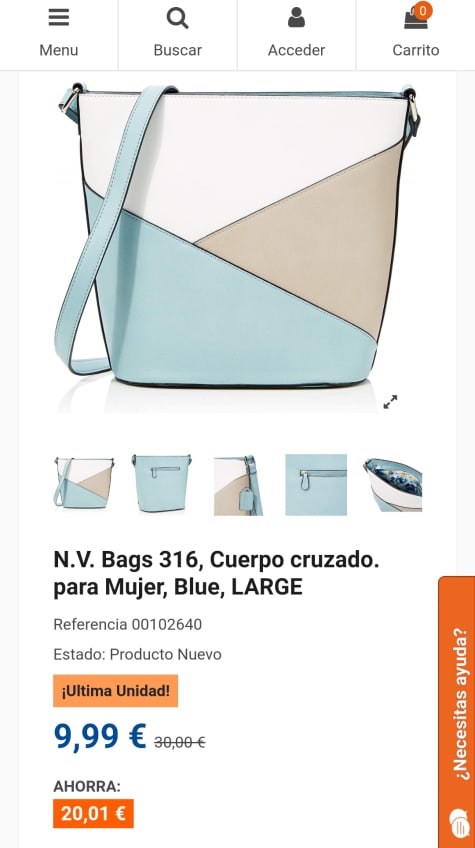This screenshot has height=848, width=475.
Task: Open Buscar search
Action: [x=177, y=35]
